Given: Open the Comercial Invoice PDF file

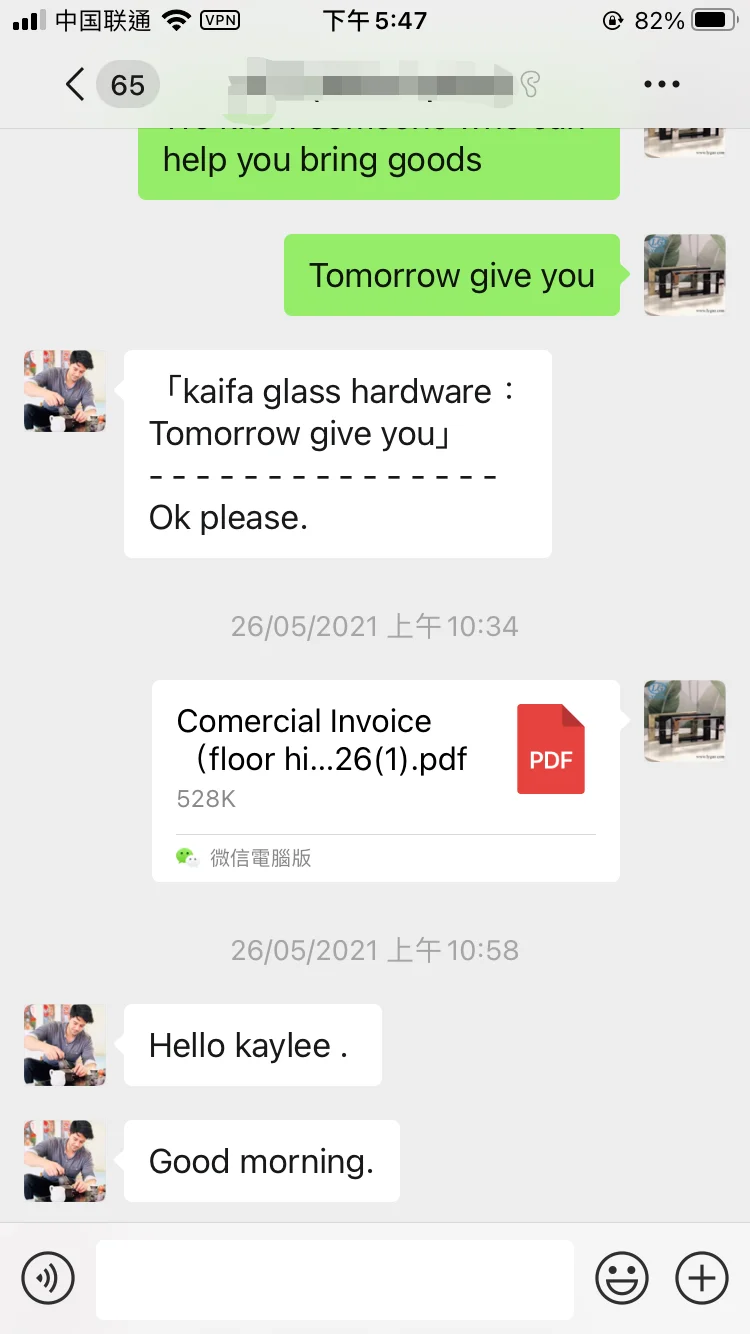Looking at the screenshot, I should pyautogui.click(x=386, y=781).
